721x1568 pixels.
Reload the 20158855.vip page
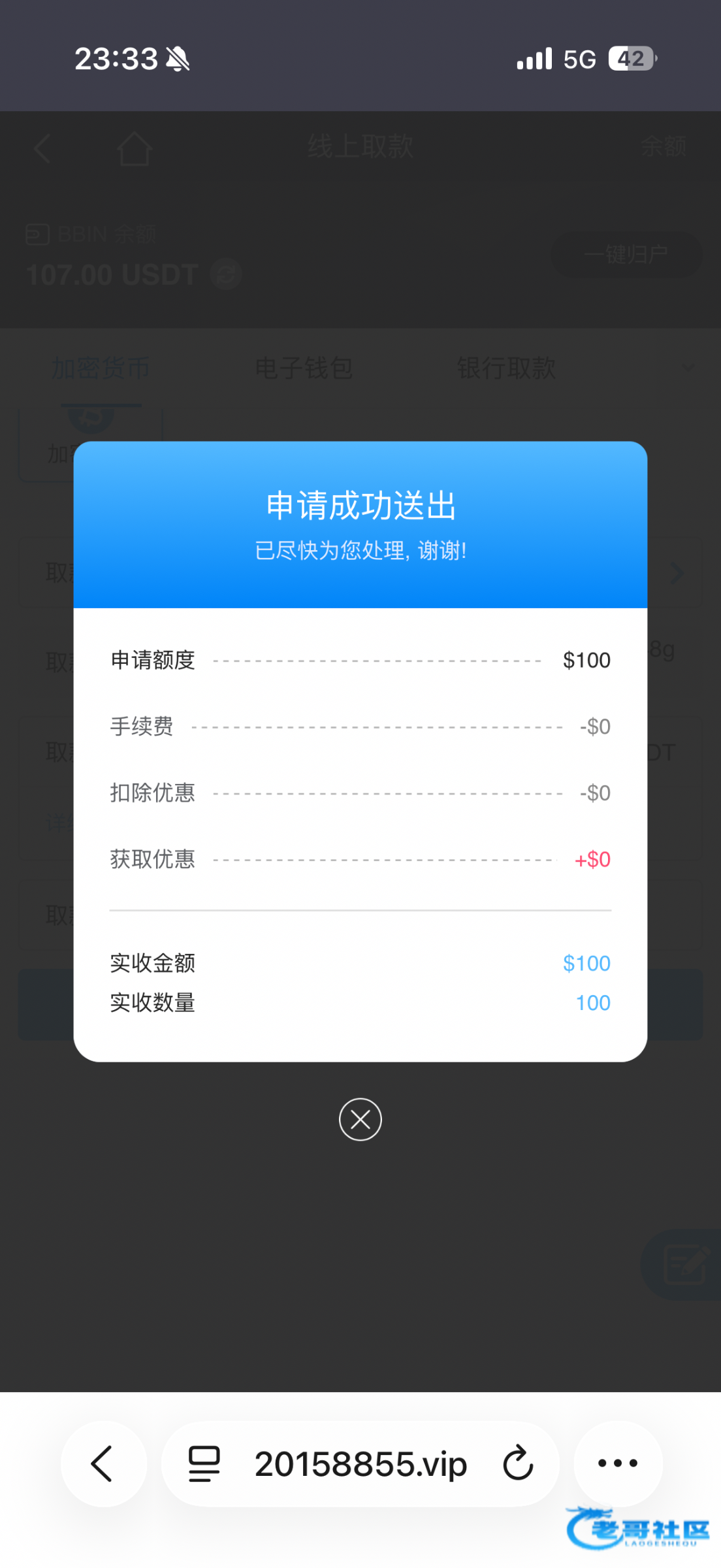[x=518, y=1463]
